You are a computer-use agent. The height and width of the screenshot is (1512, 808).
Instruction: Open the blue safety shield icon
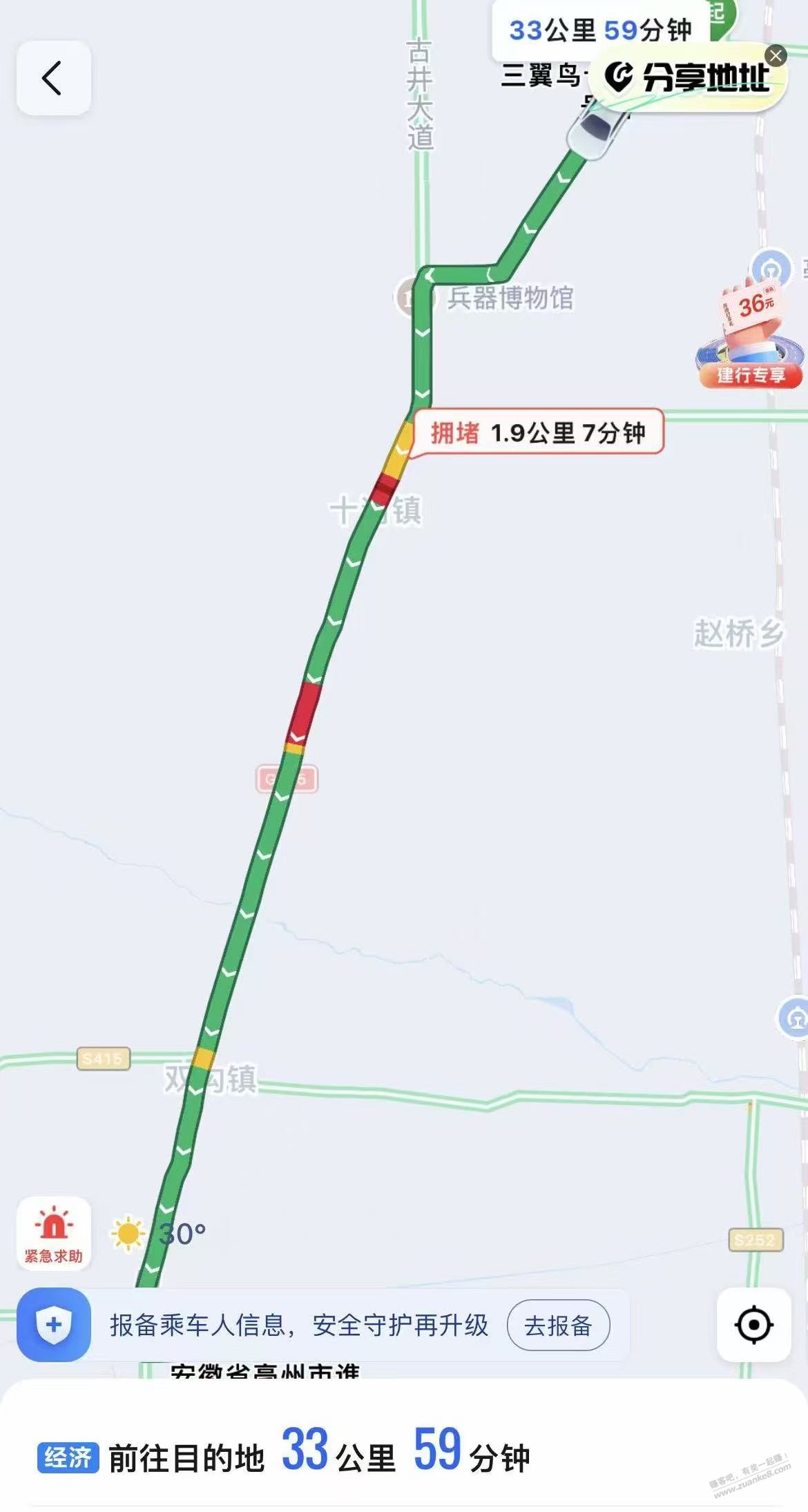(54, 1325)
